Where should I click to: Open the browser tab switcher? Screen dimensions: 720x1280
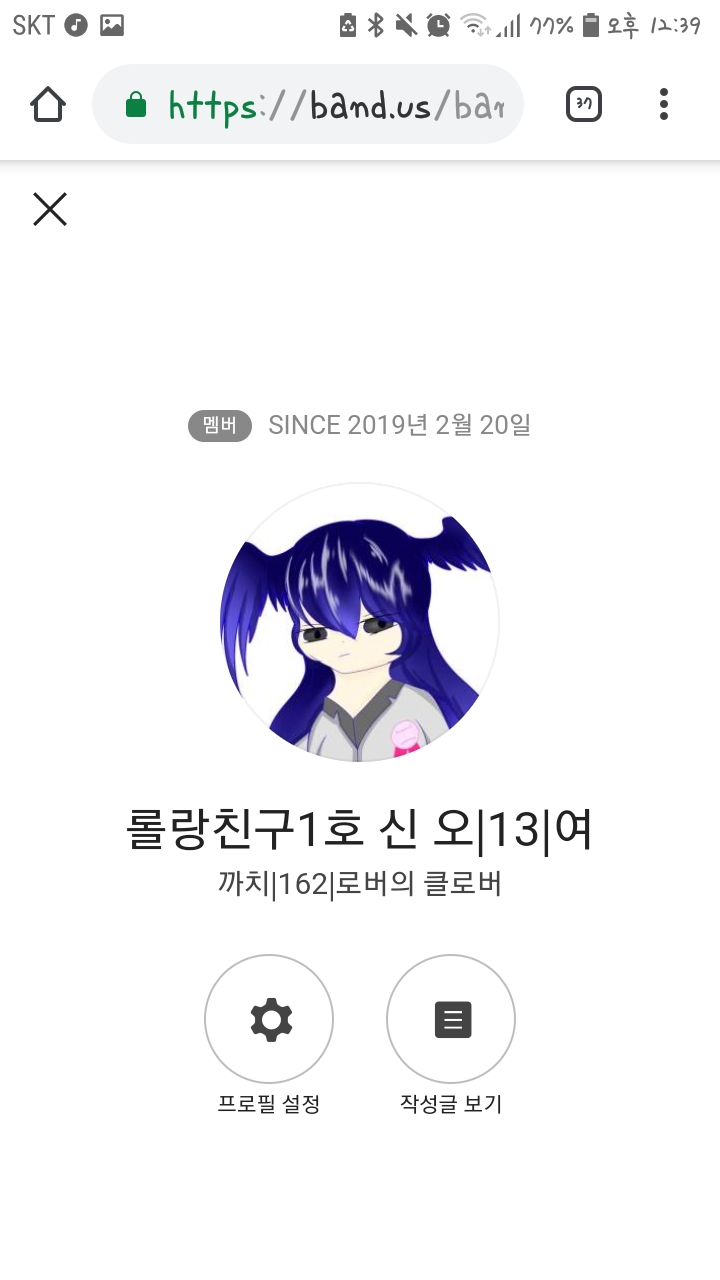pyautogui.click(x=584, y=104)
